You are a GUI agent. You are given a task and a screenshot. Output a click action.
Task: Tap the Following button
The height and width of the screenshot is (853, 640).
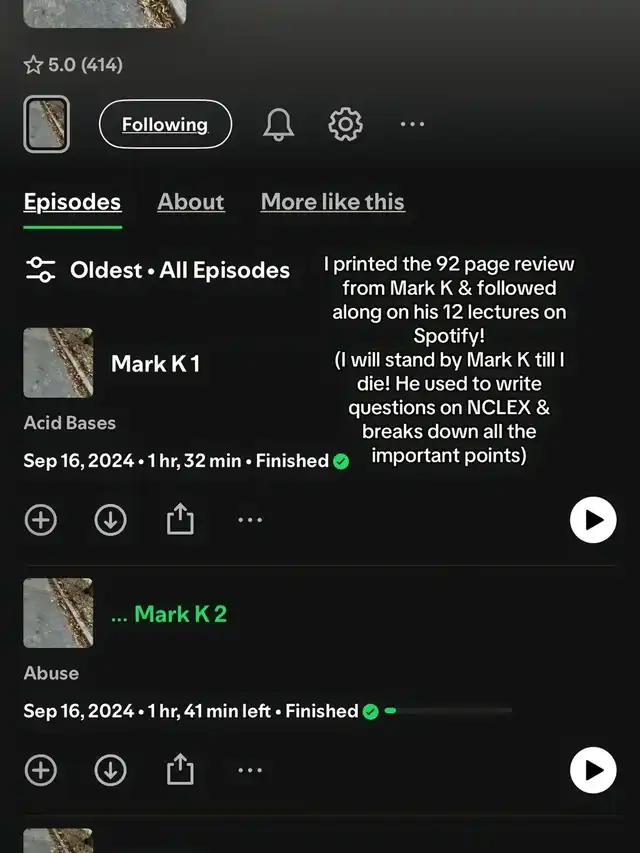(x=165, y=125)
